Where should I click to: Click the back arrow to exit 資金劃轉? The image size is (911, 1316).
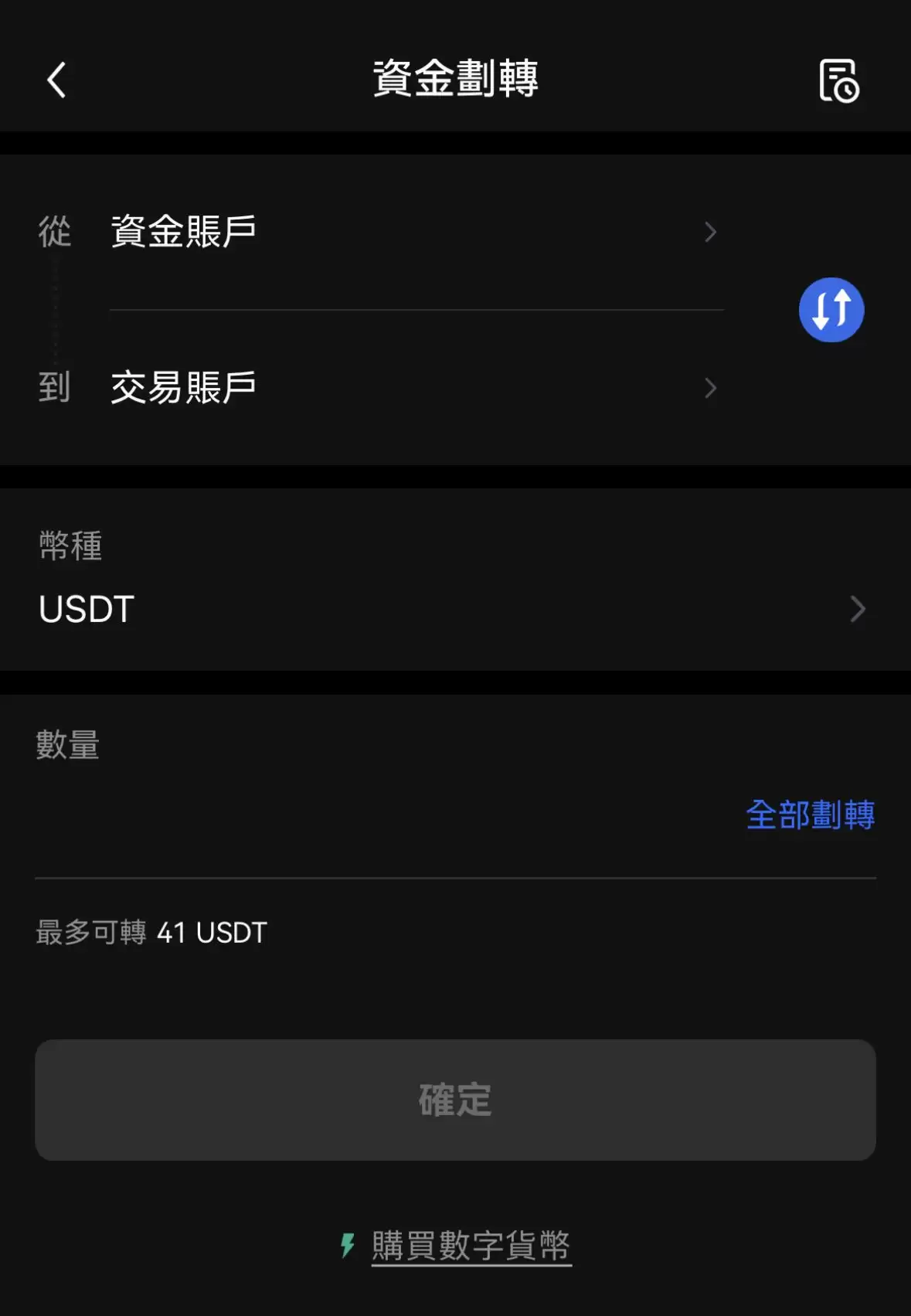[56, 80]
